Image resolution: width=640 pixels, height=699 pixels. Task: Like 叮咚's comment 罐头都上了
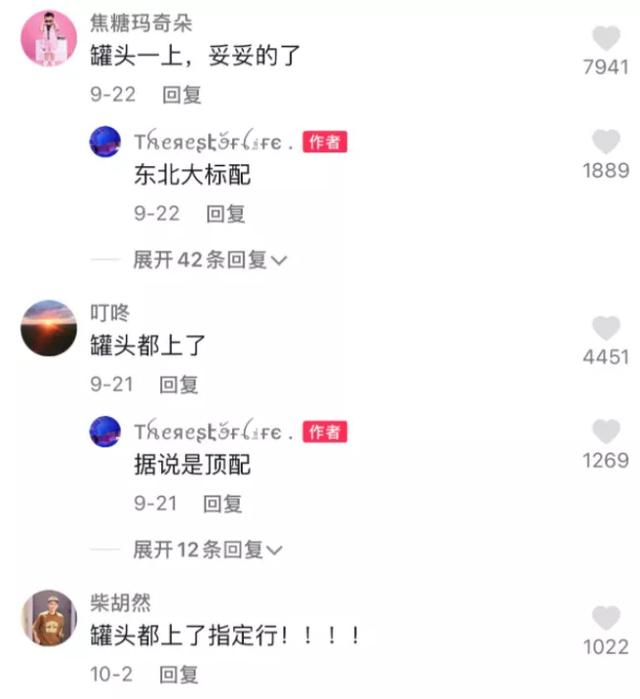pos(606,328)
